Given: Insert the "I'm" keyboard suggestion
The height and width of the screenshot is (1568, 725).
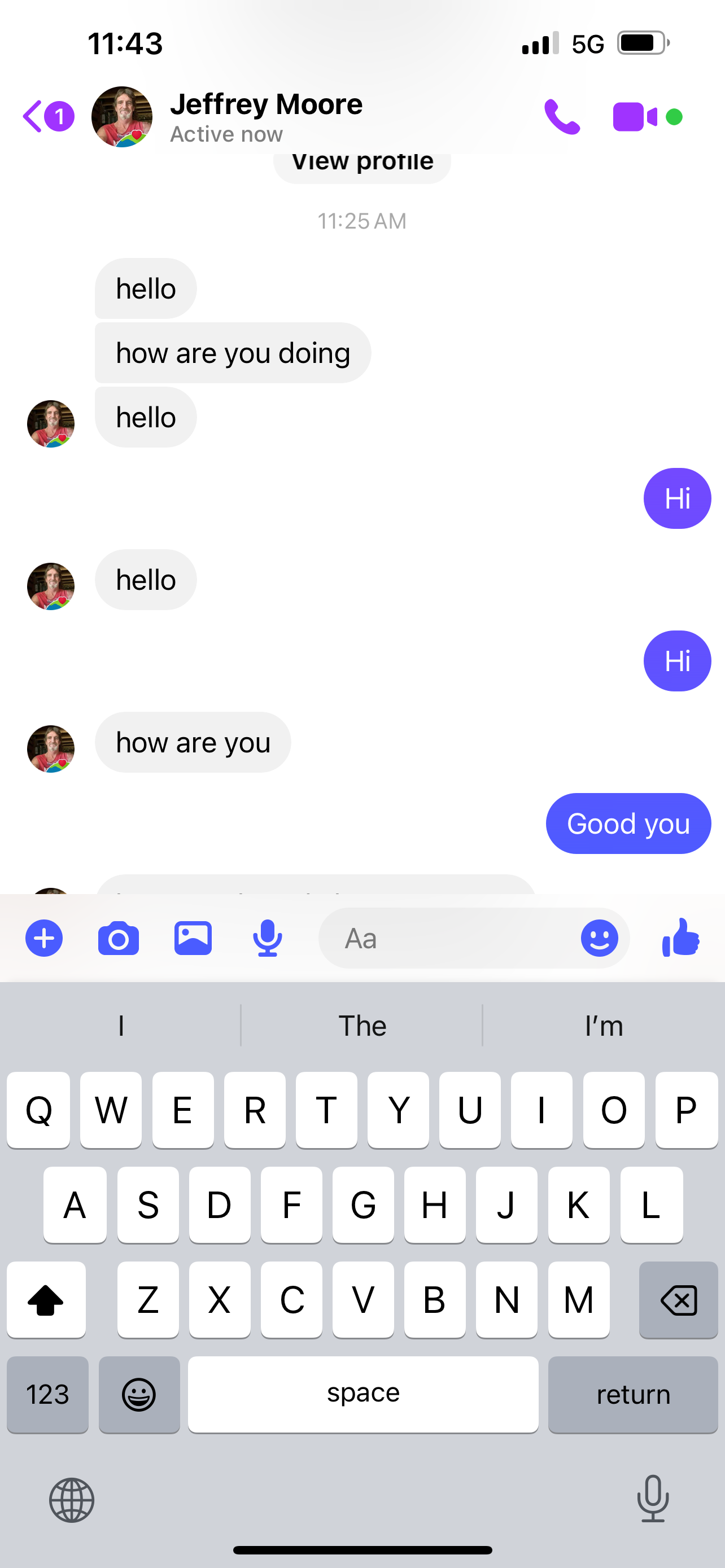Looking at the screenshot, I should point(603,1026).
